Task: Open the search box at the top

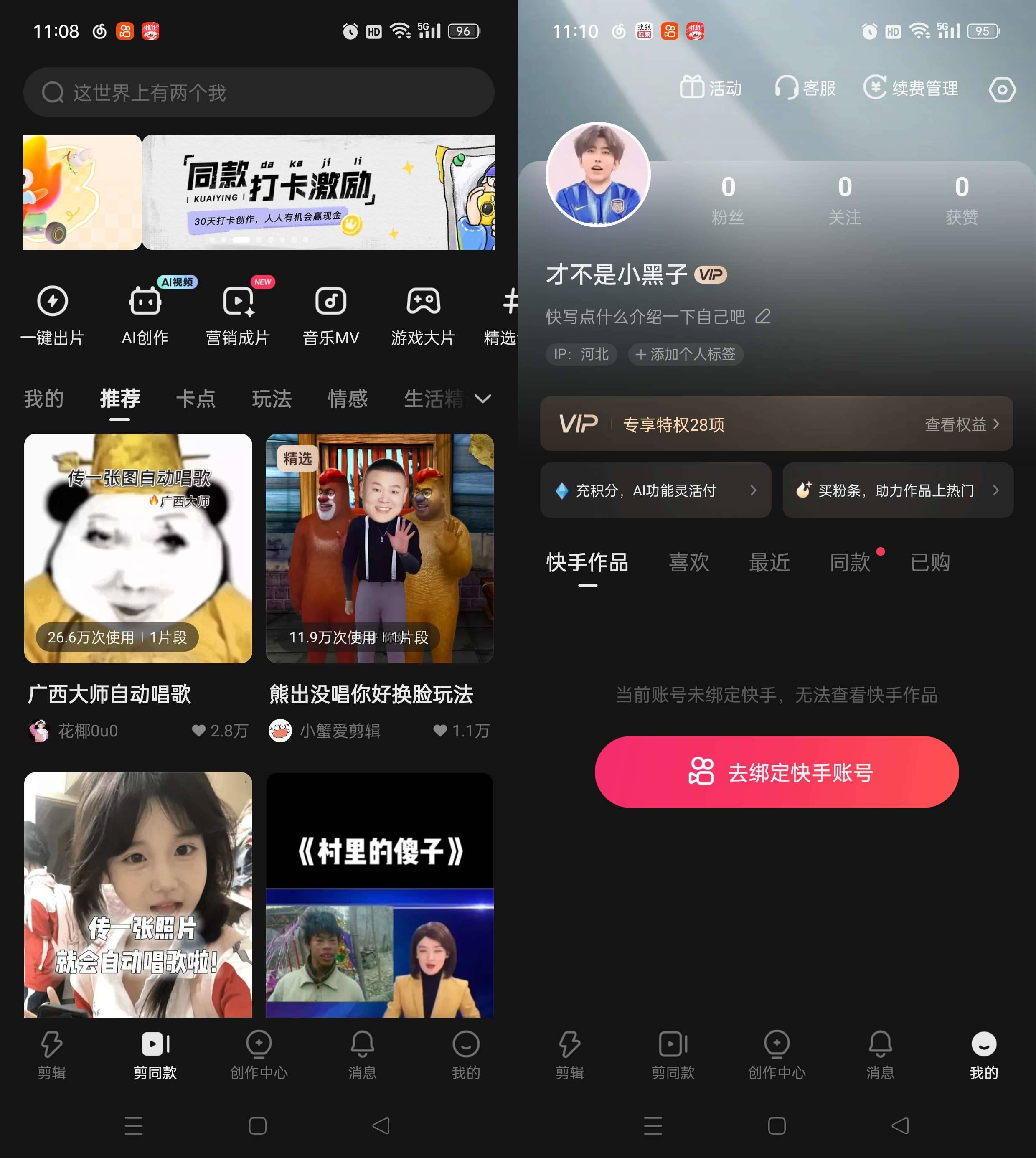Action: [259, 92]
